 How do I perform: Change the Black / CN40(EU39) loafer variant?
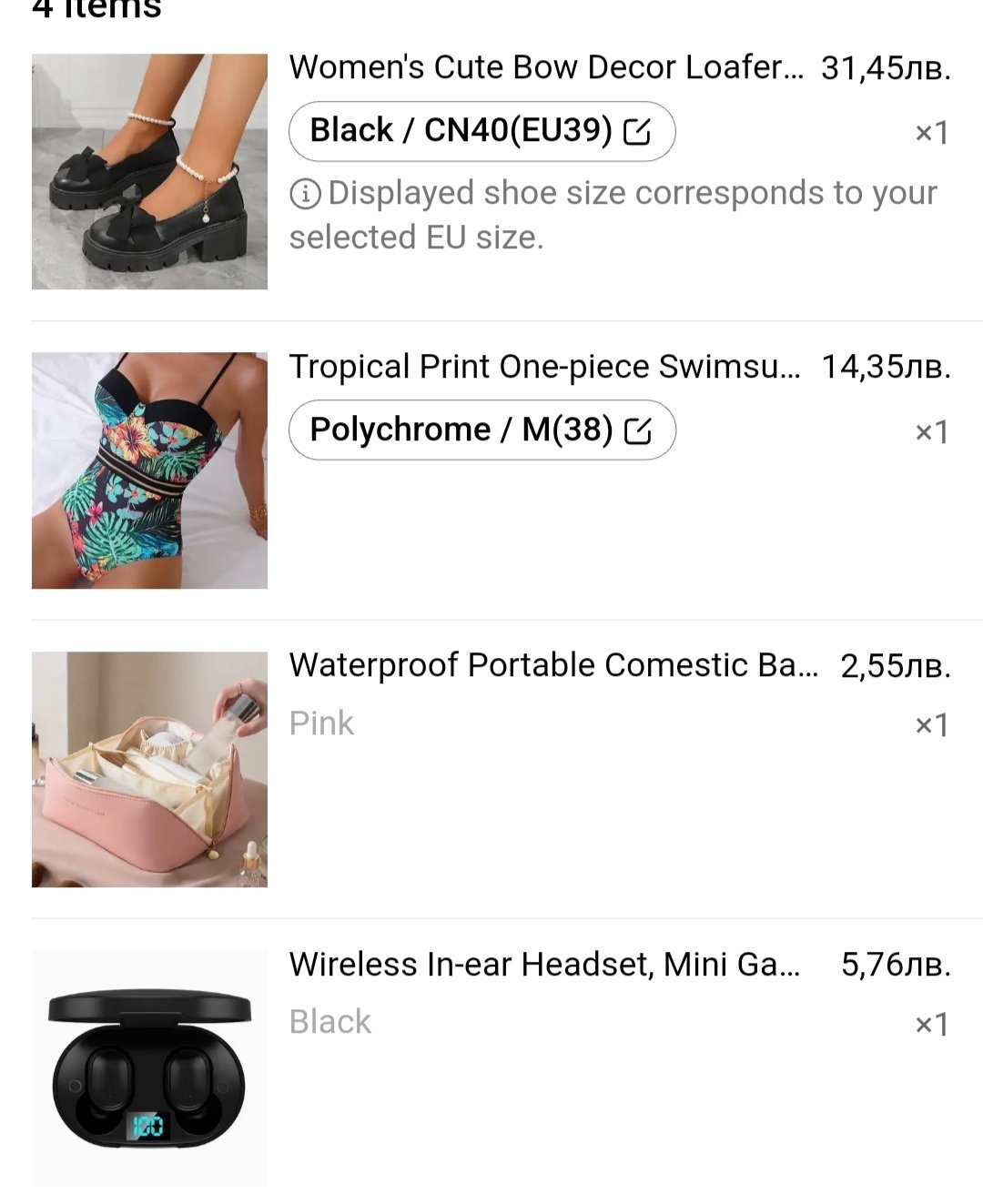481,131
